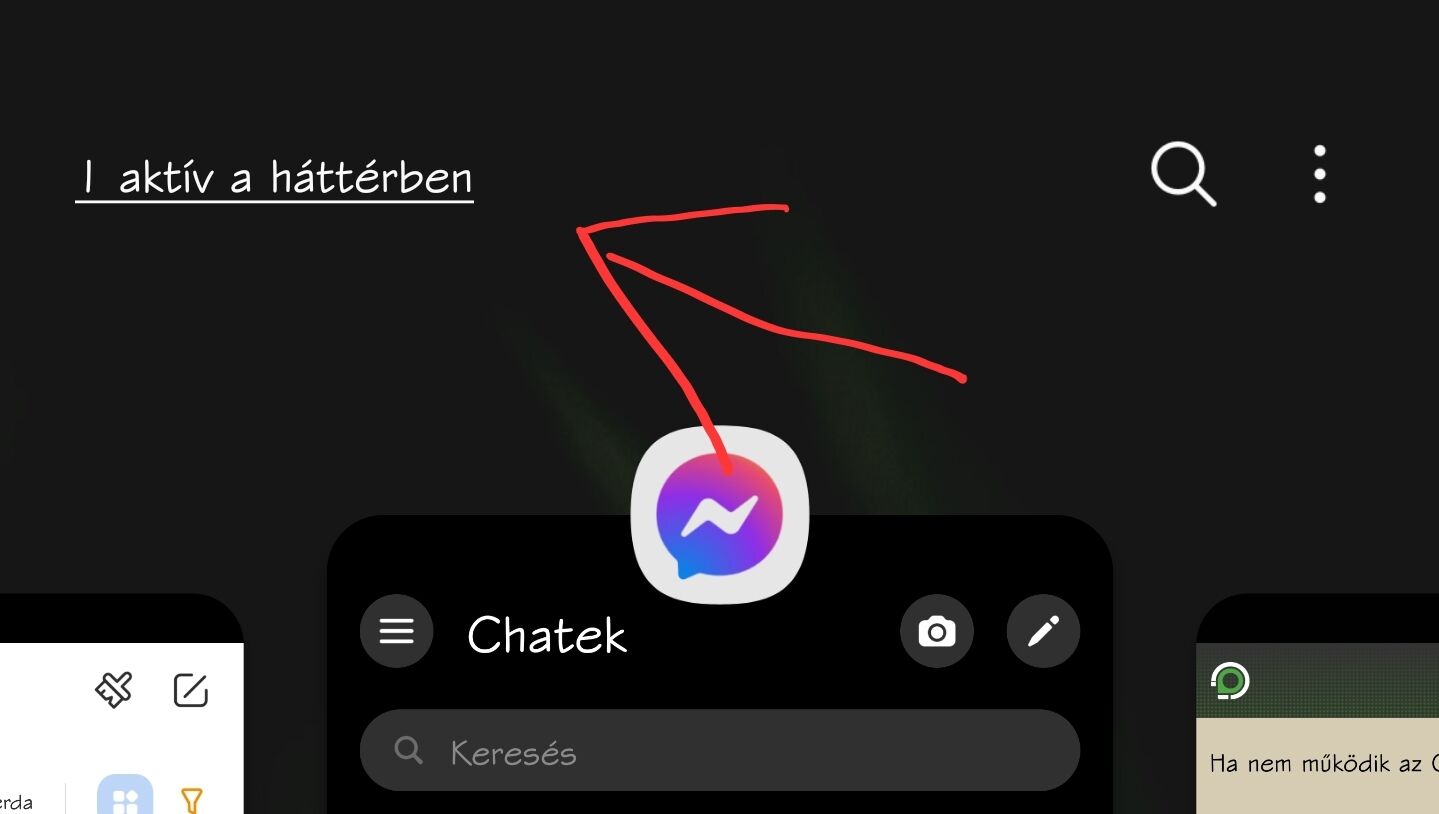The width and height of the screenshot is (1439, 814).
Task: Open the three-dot overflow menu
Action: (1320, 175)
